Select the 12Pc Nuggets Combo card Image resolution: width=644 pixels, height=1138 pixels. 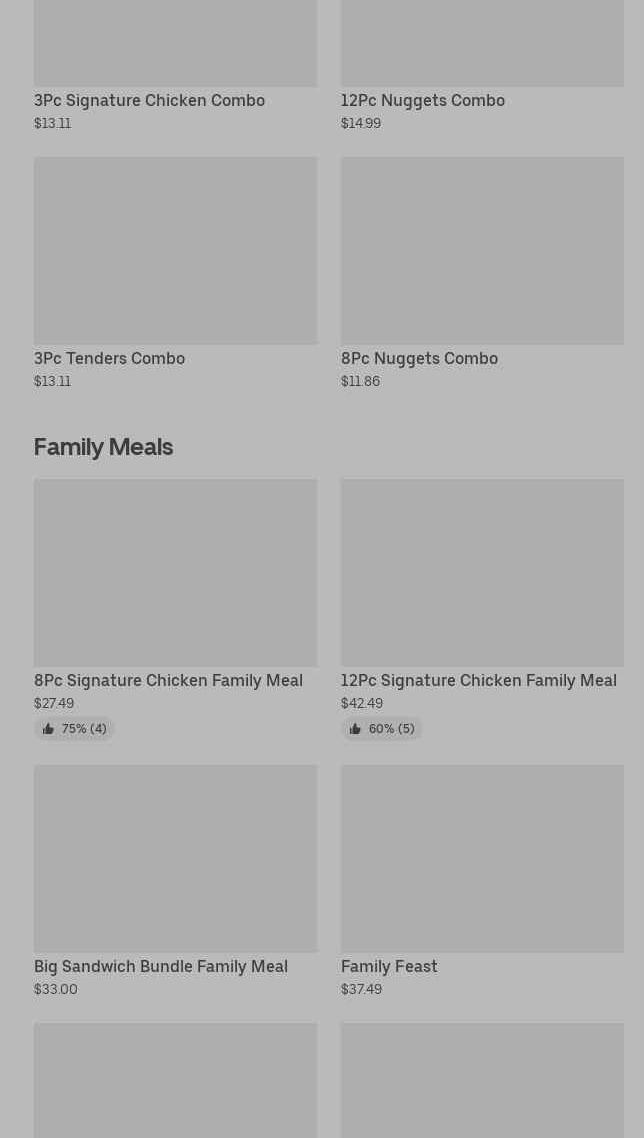coord(482,65)
